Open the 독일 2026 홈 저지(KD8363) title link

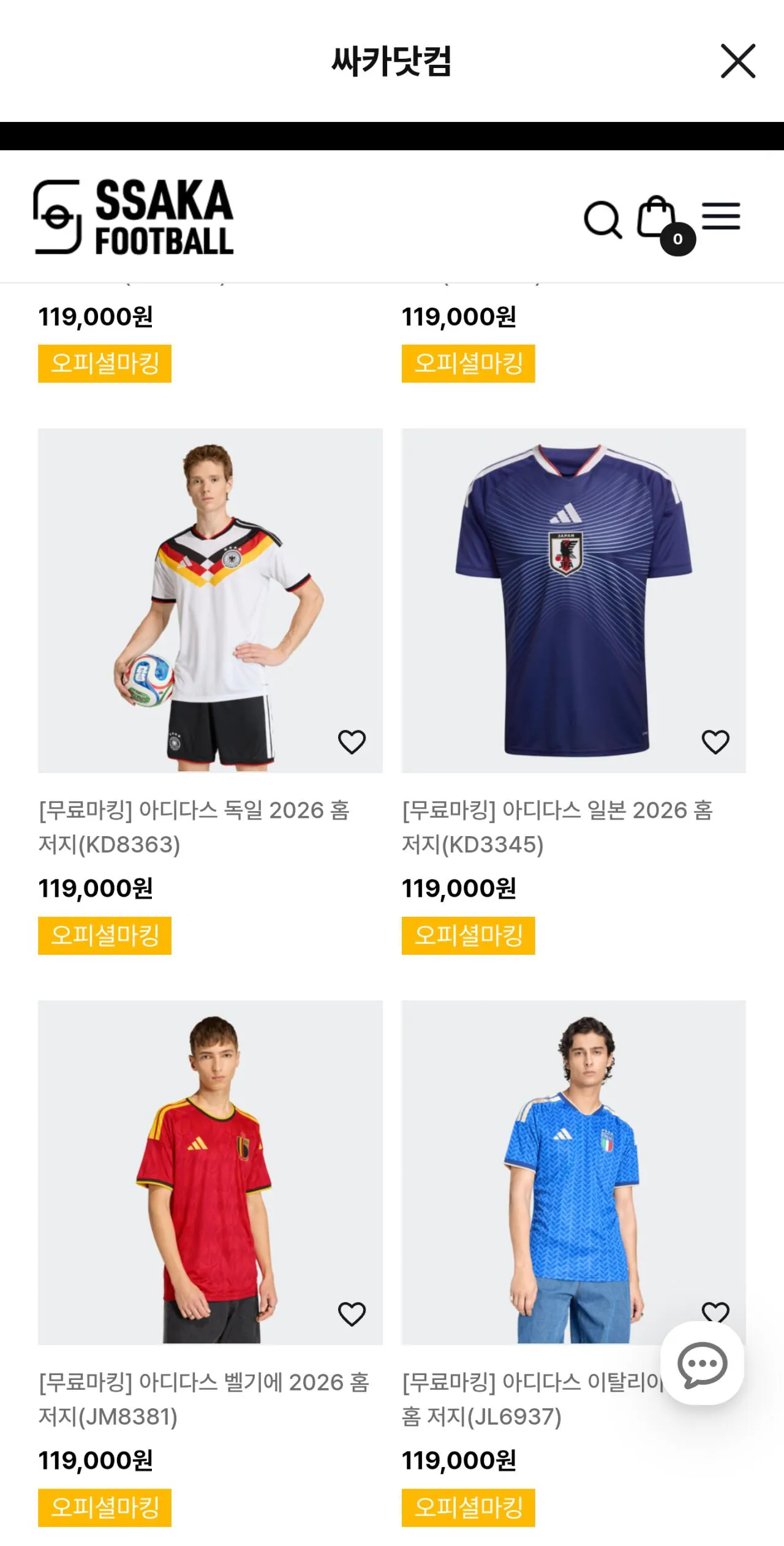[x=194, y=827]
